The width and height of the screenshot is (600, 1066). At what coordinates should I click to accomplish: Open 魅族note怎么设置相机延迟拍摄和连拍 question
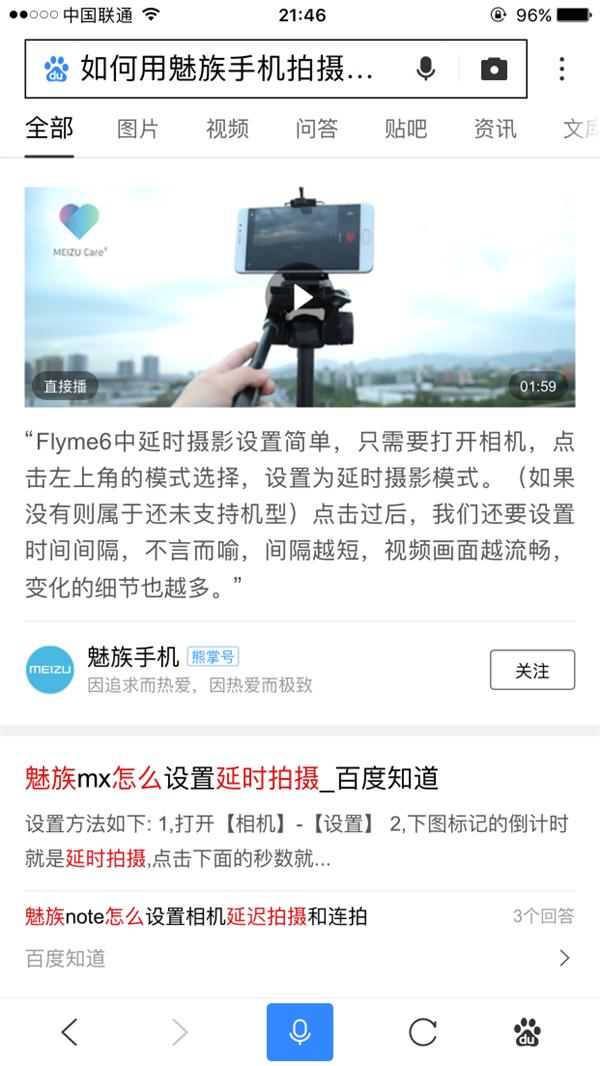tap(196, 915)
